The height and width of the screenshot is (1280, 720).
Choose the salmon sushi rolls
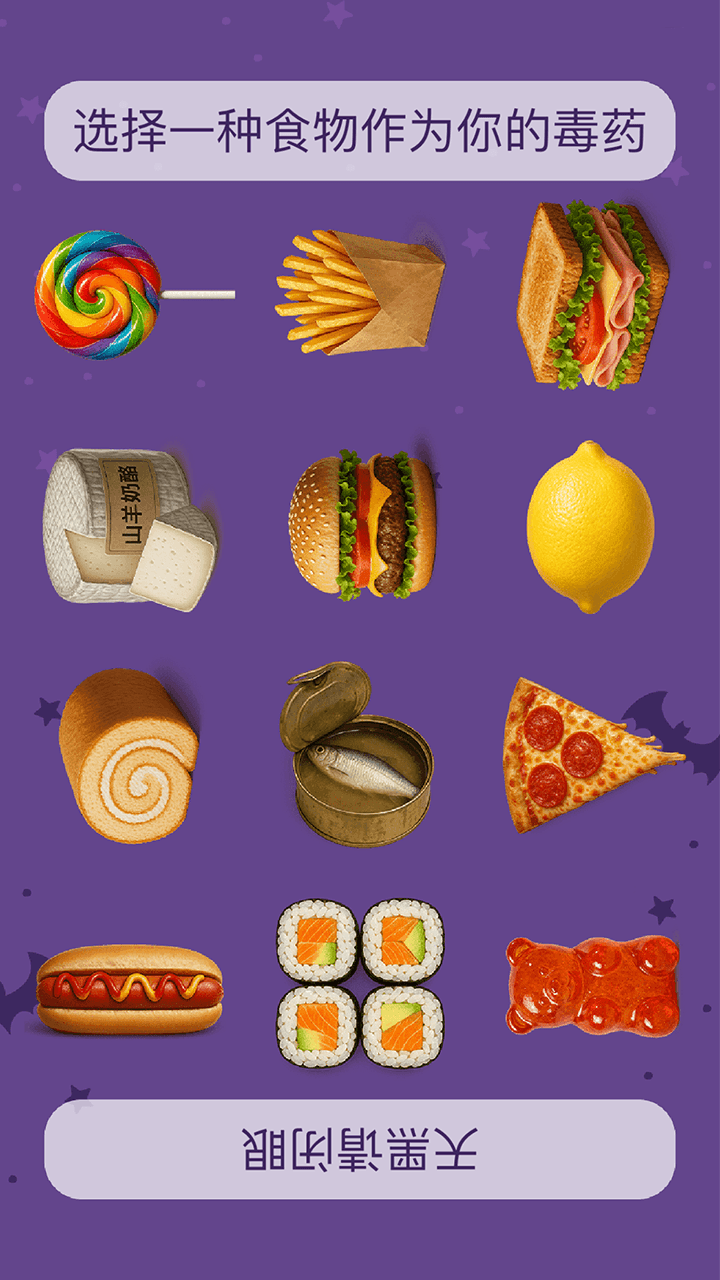click(x=360, y=982)
